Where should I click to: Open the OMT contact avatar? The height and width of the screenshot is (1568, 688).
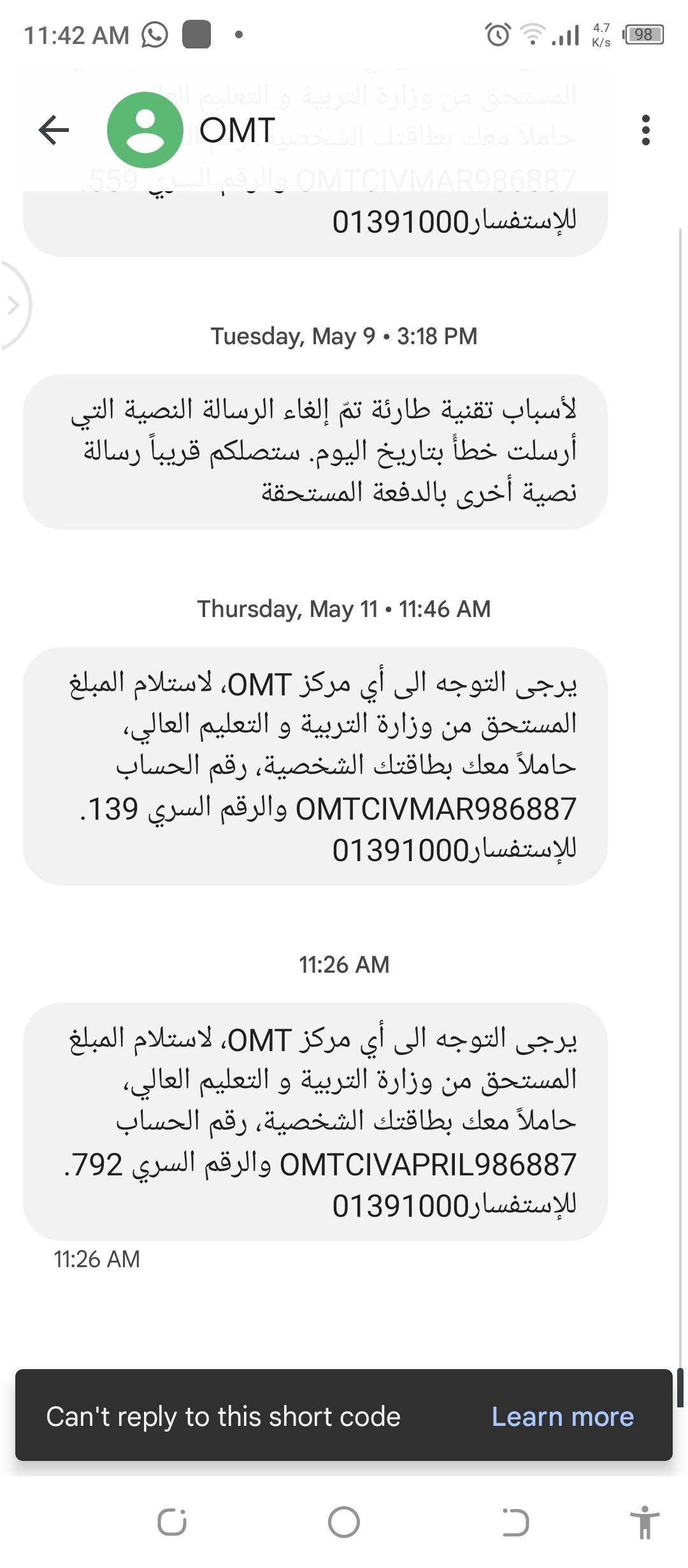tap(145, 130)
